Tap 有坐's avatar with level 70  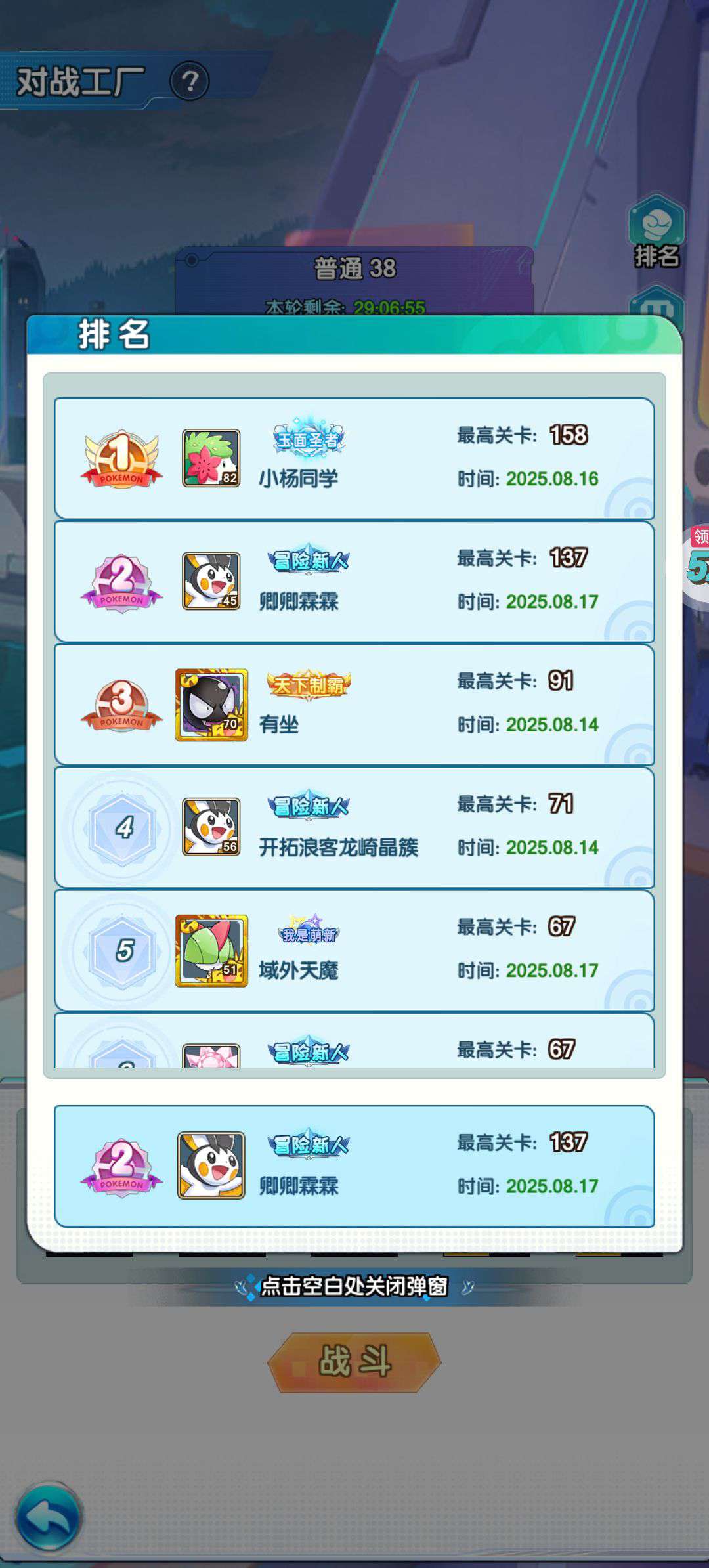pyautogui.click(x=211, y=705)
